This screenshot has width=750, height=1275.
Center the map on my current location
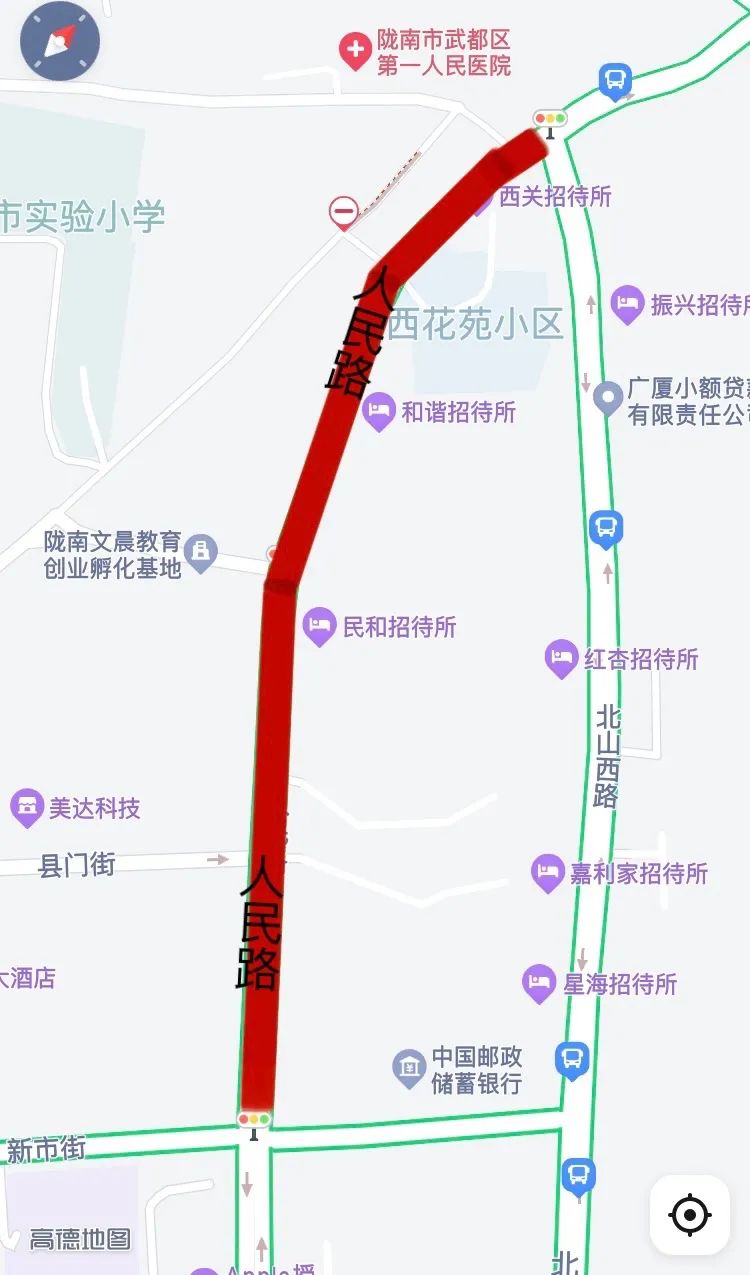pos(689,1215)
